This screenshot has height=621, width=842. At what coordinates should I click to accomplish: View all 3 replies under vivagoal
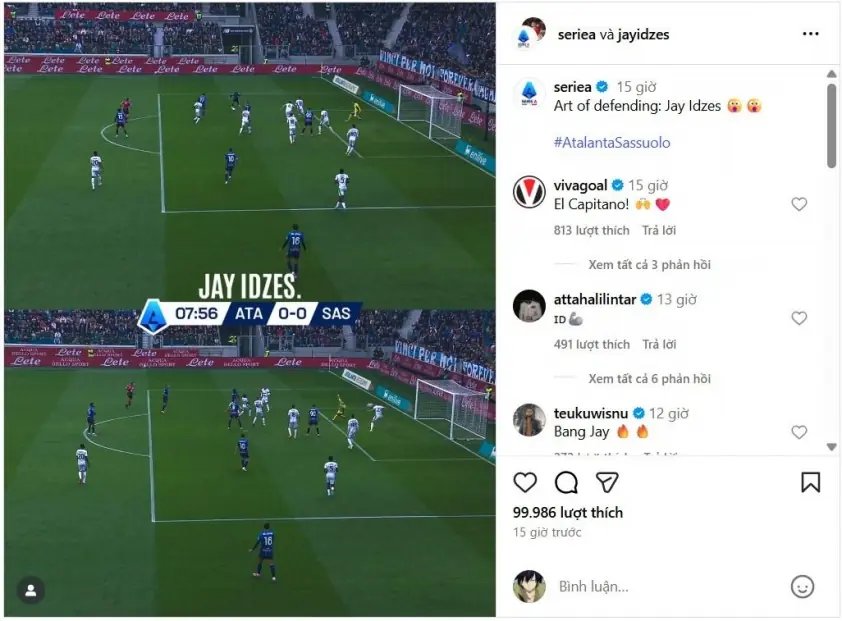point(649,265)
